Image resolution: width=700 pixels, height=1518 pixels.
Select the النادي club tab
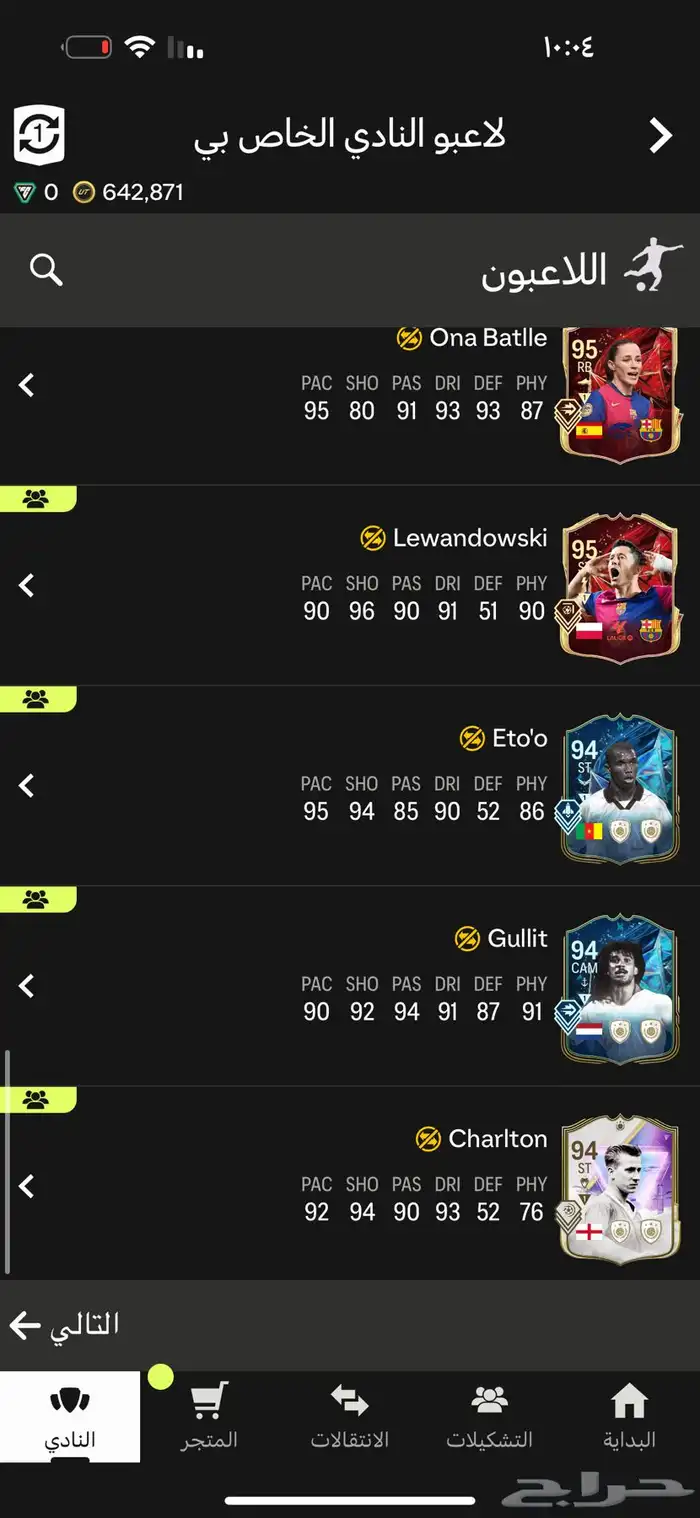tap(70, 1417)
